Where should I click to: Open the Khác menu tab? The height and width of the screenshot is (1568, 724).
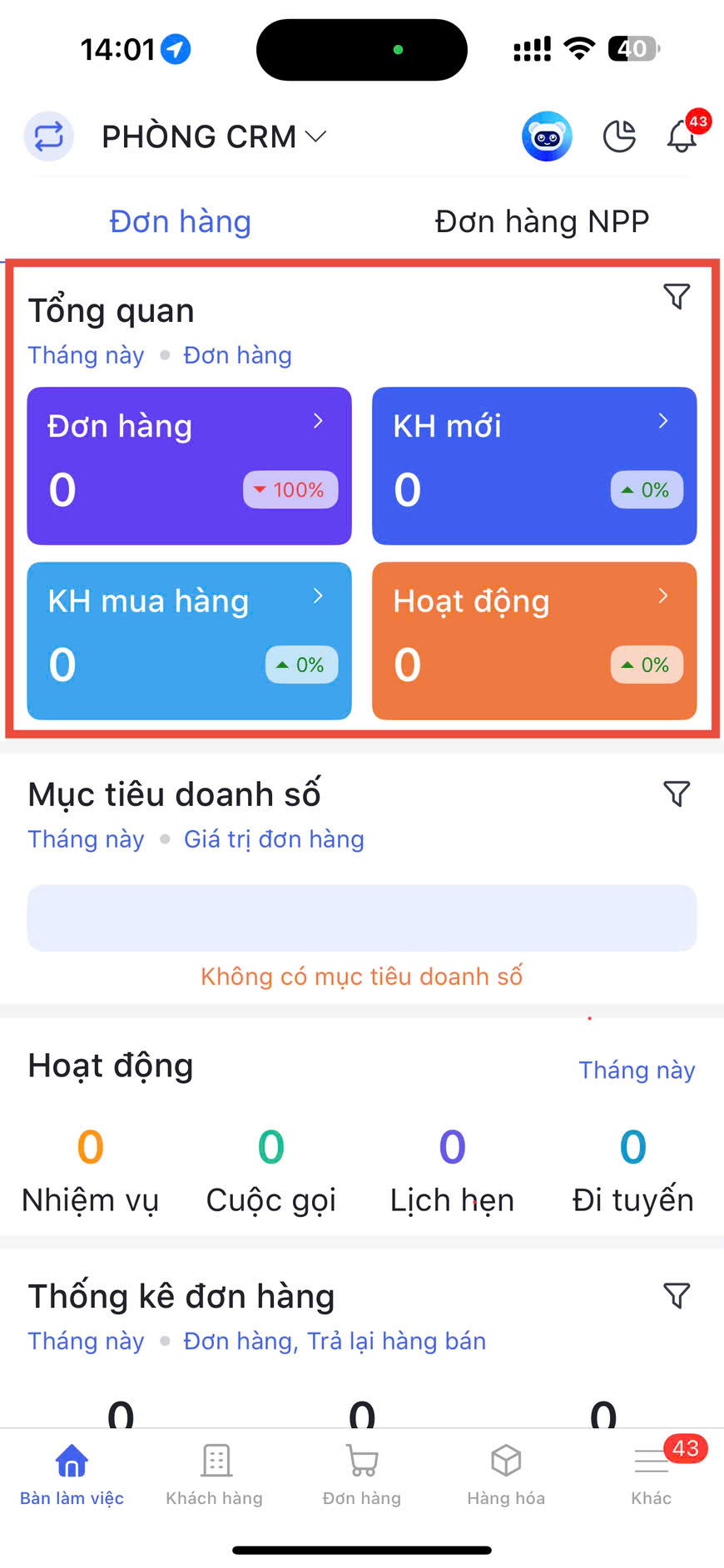point(652,1475)
